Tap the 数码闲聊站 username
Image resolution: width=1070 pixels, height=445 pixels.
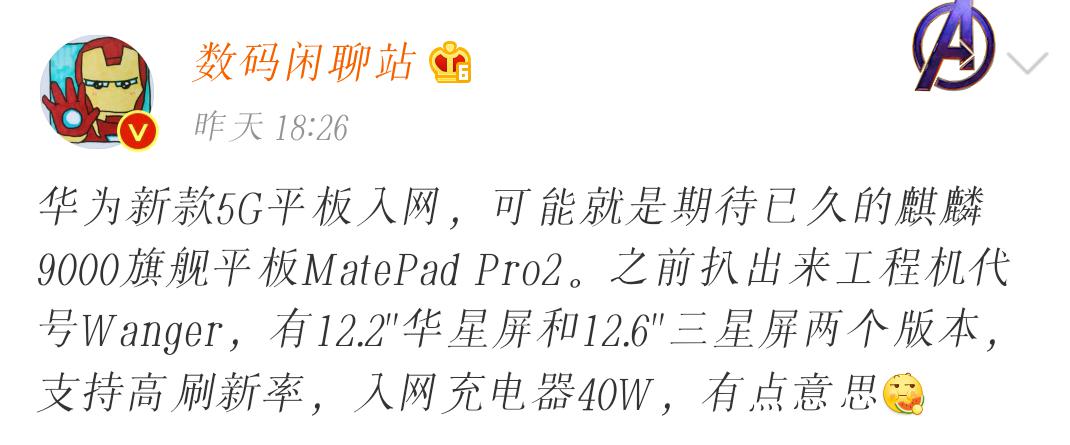304,64
